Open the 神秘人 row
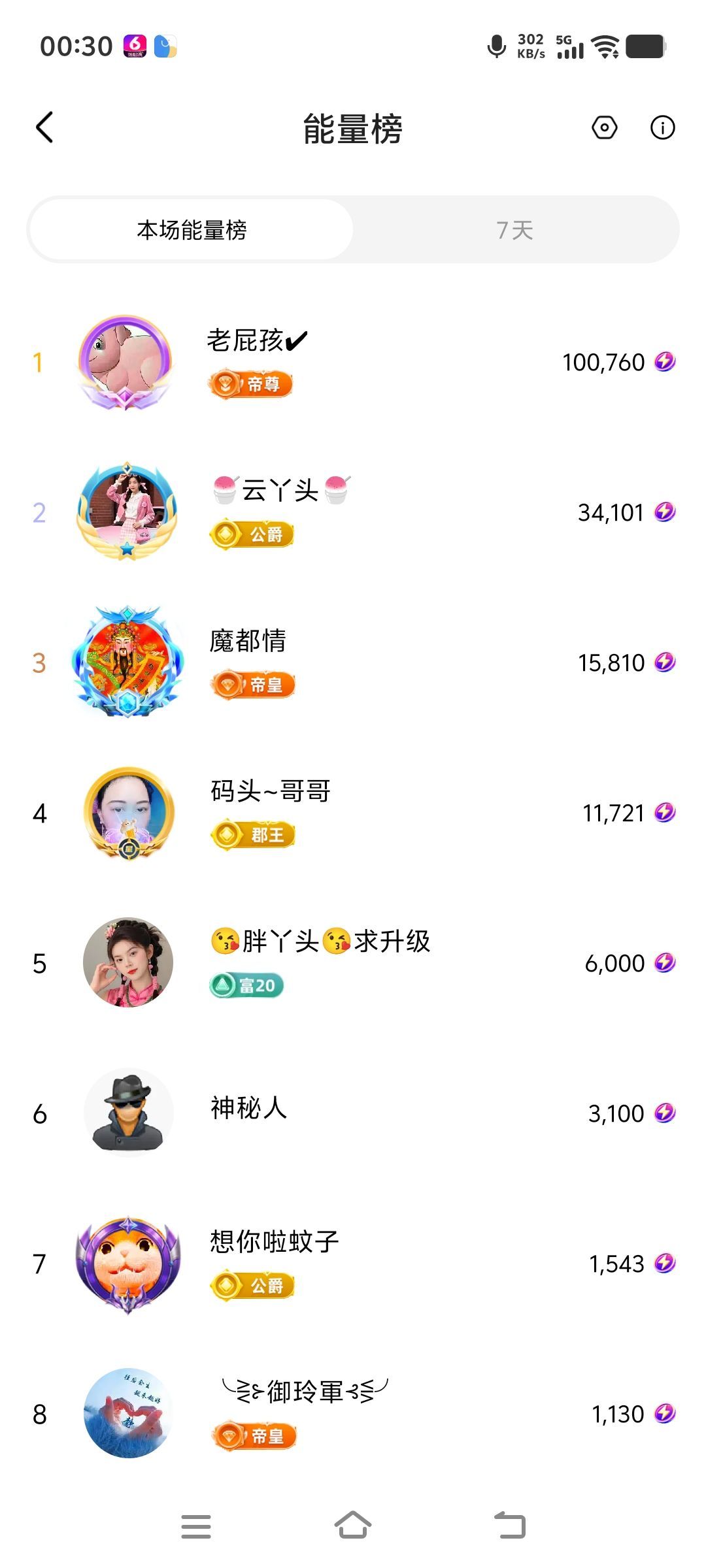This screenshot has width=706, height=1568. point(353,1113)
